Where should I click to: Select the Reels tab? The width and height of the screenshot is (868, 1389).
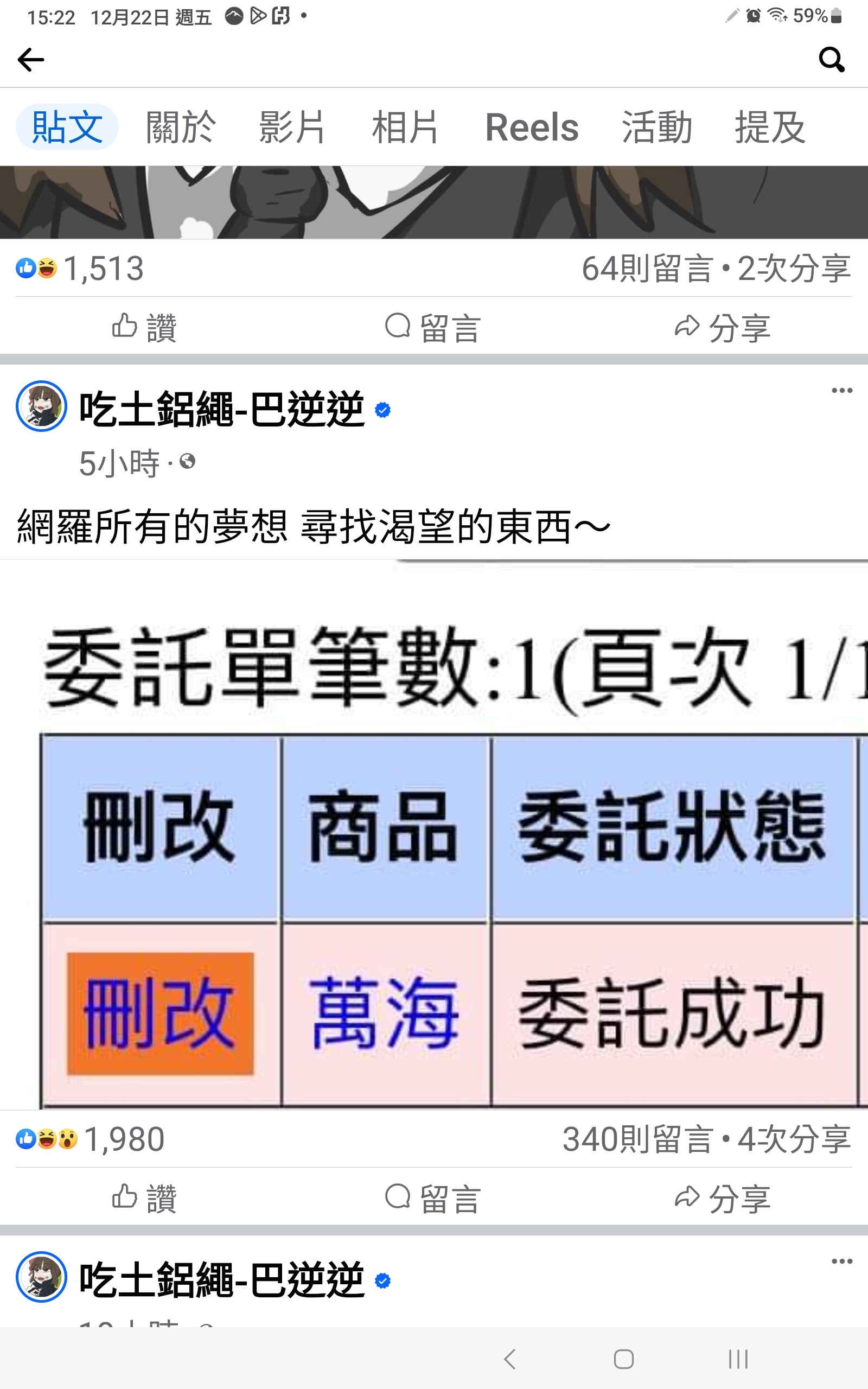532,127
